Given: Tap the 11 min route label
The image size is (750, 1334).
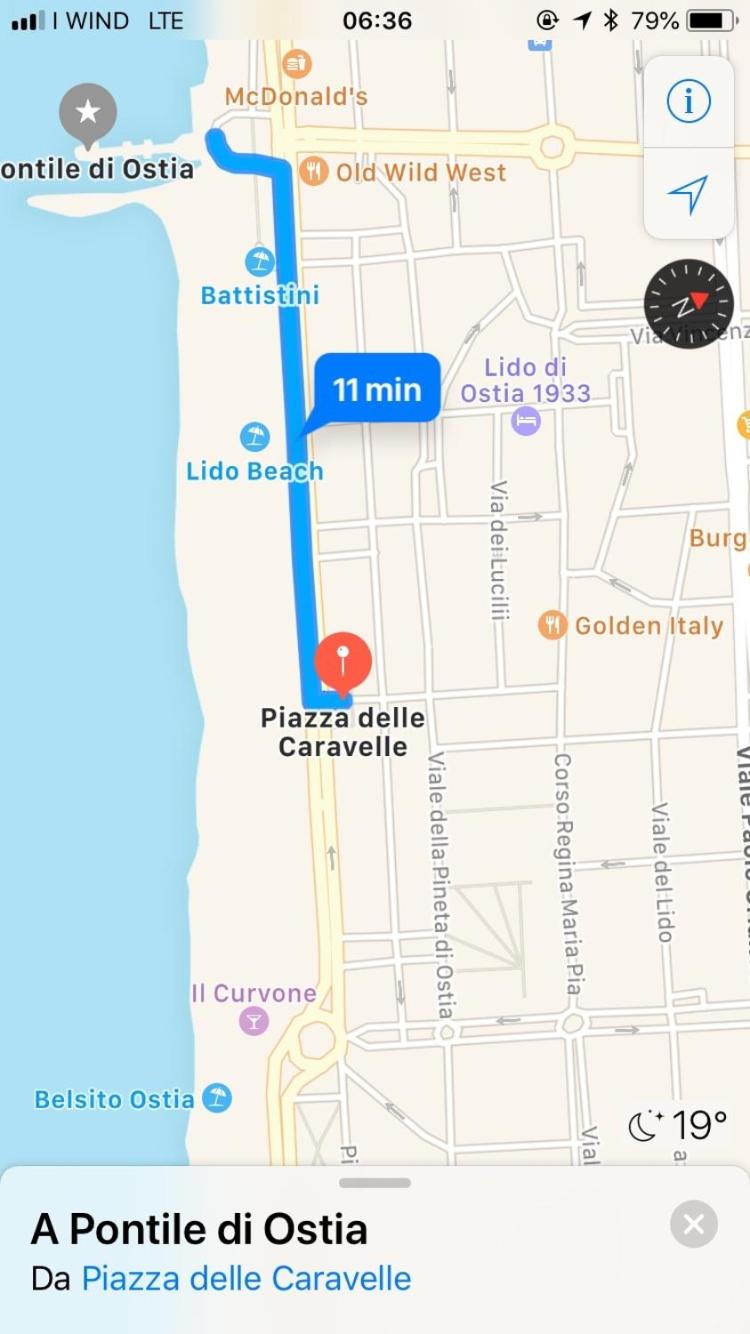Looking at the screenshot, I should [x=377, y=389].
